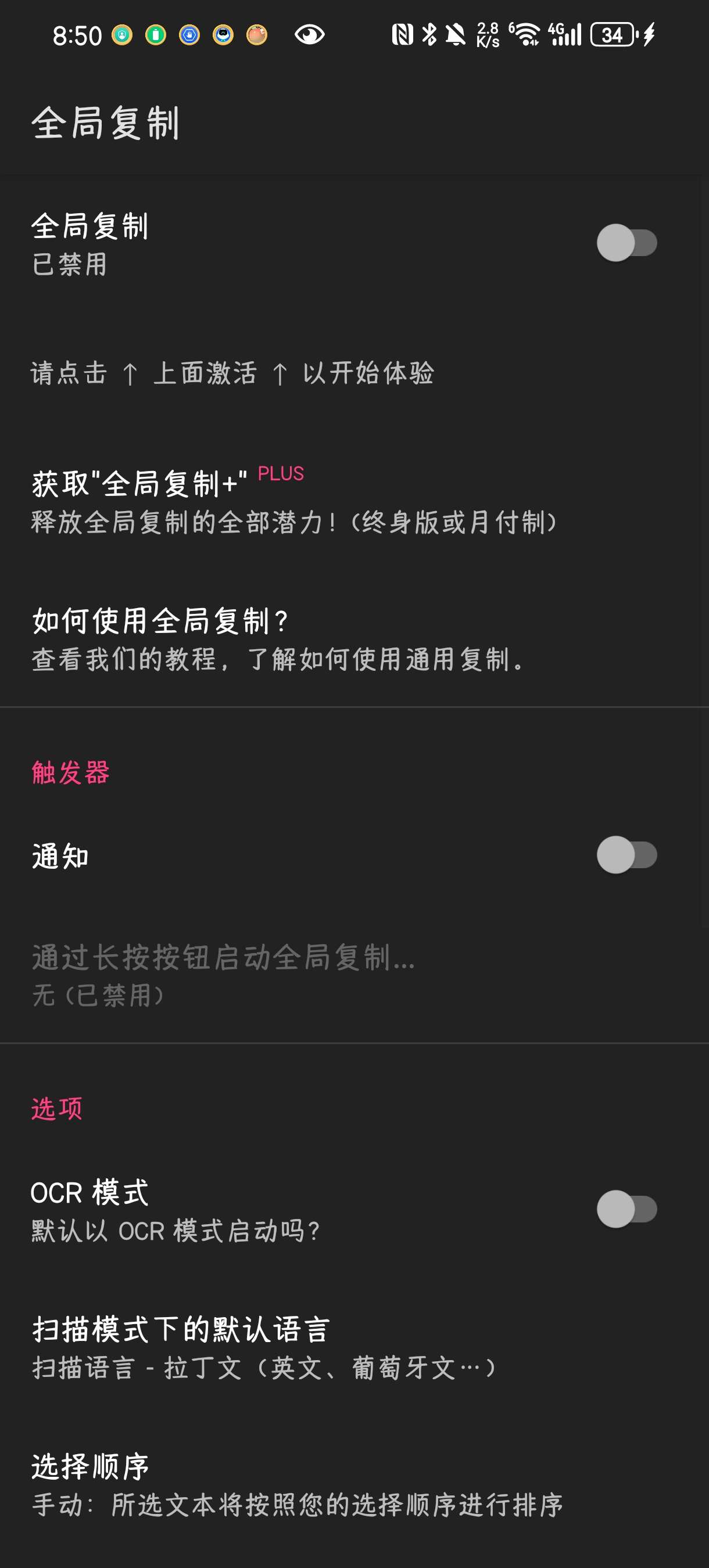The height and width of the screenshot is (1568, 709).
Task: Open 如何使用全局复制 tutorial
Action: 354,638
